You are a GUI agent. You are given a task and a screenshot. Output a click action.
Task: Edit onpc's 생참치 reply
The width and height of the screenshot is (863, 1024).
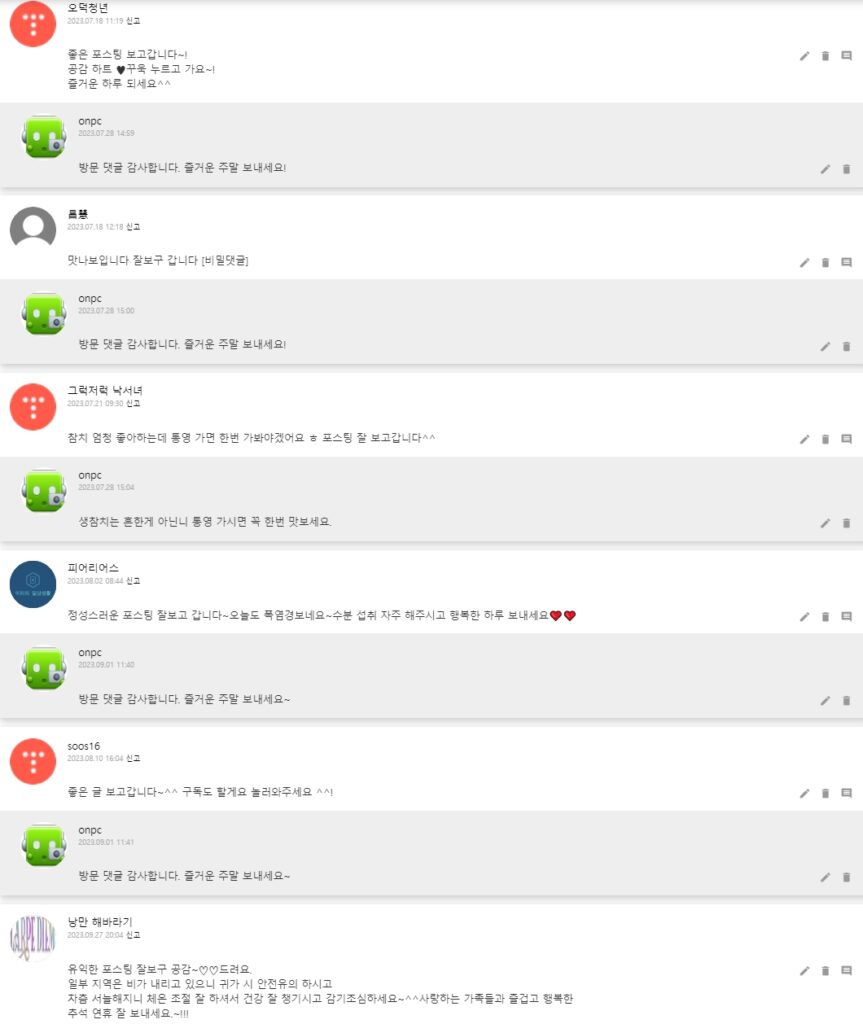click(x=825, y=523)
